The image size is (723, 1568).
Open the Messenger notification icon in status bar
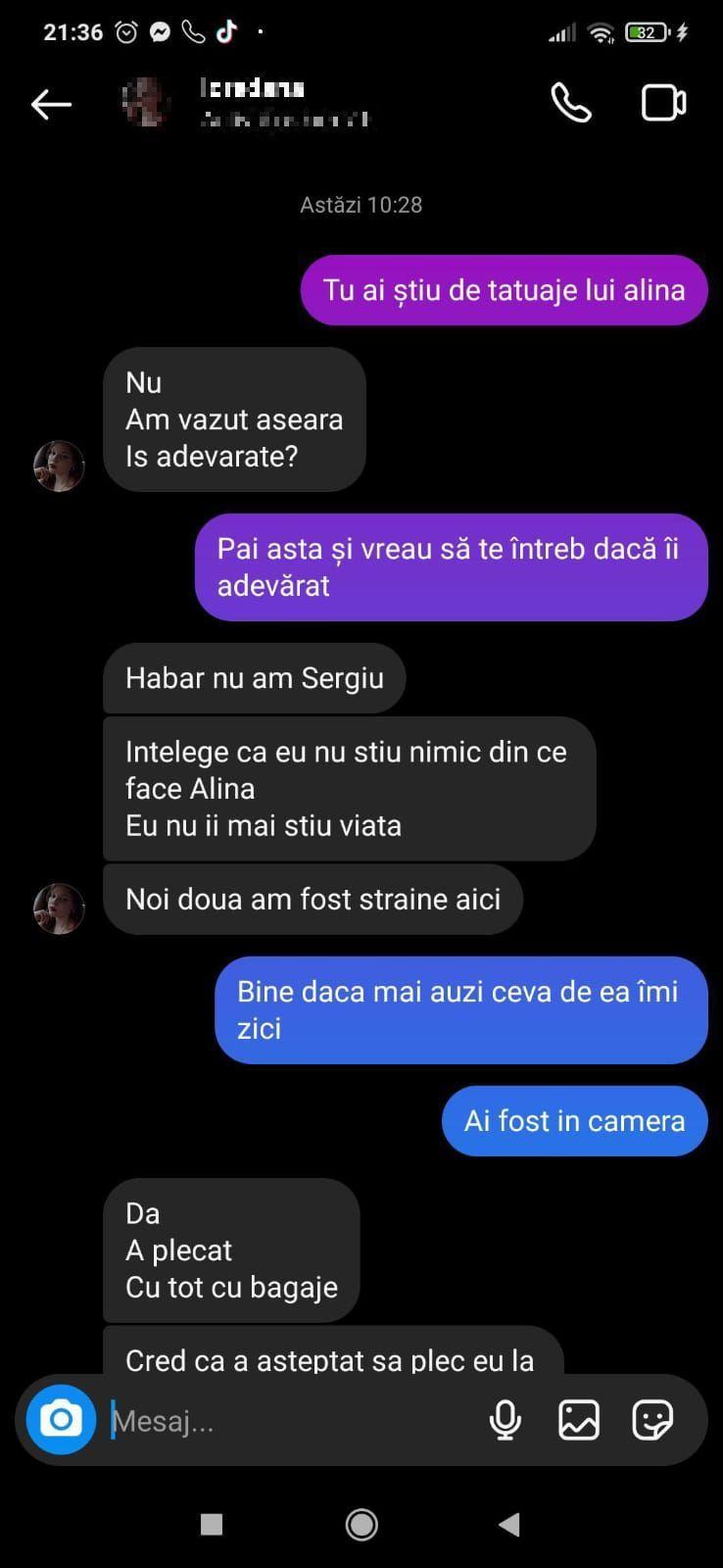160,30
